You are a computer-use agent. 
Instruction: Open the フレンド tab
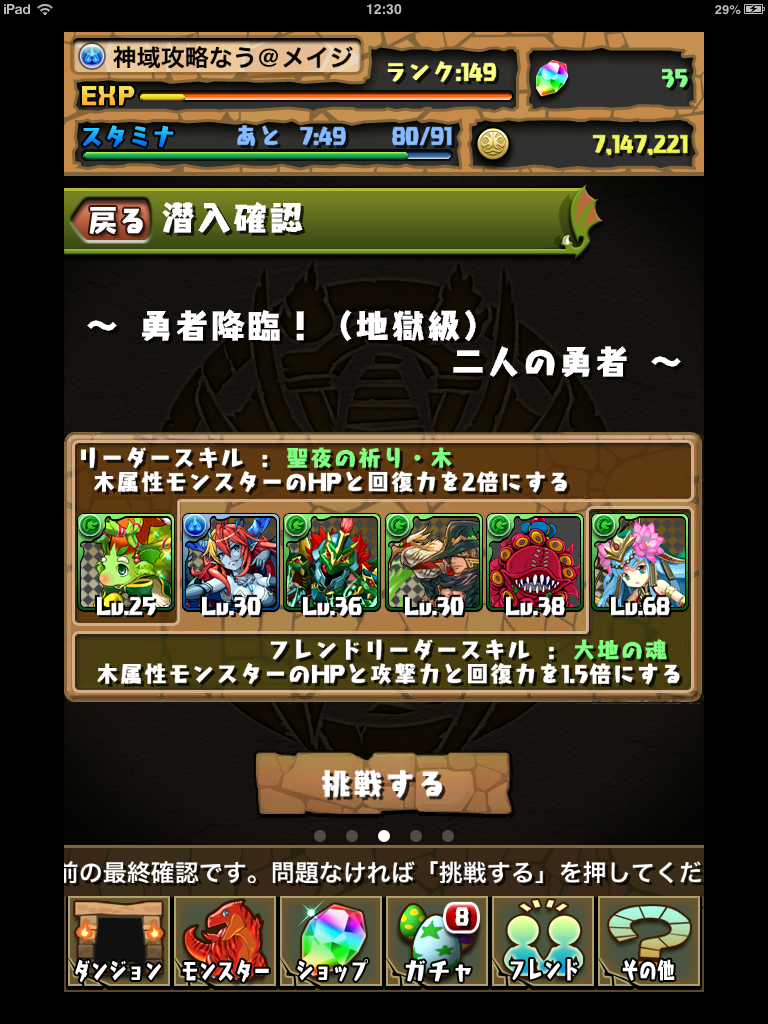pos(543,941)
